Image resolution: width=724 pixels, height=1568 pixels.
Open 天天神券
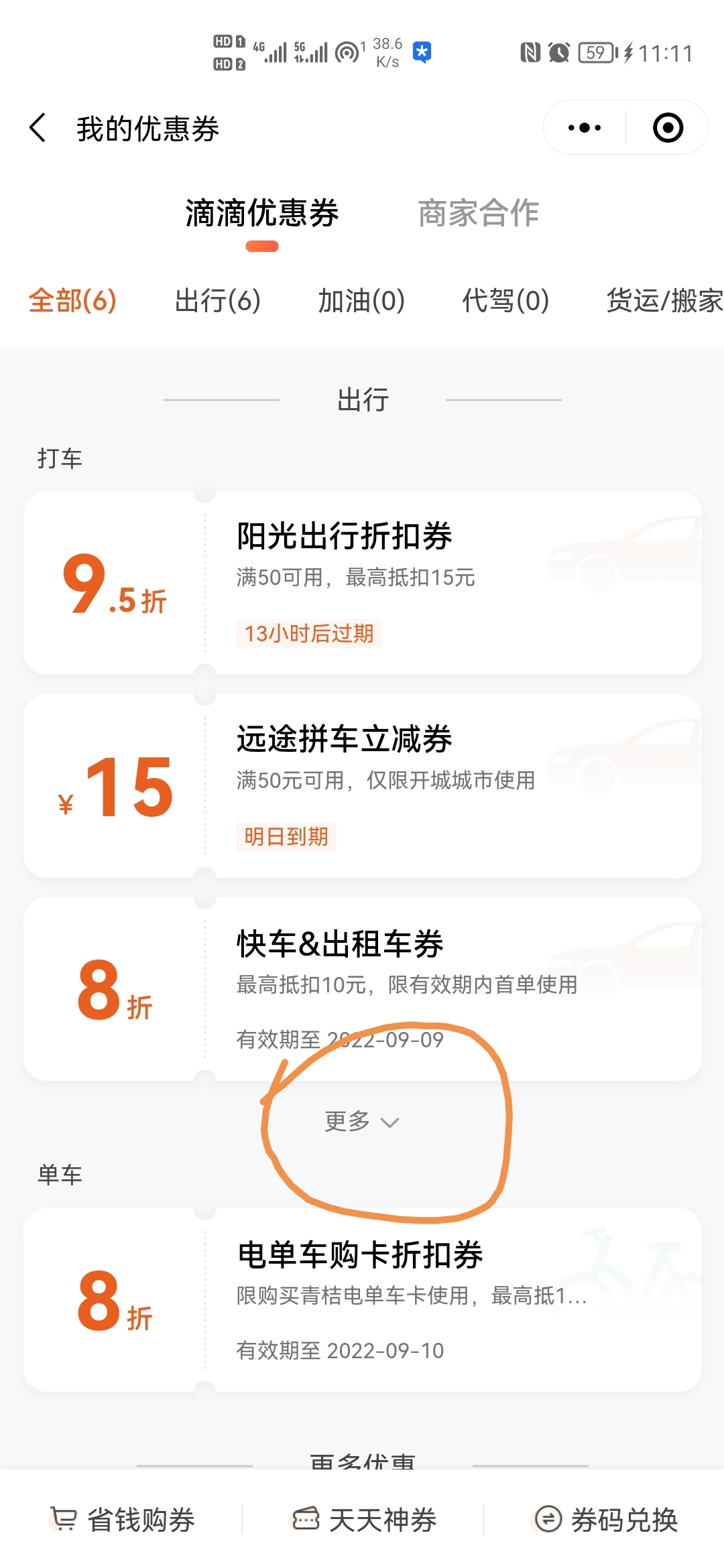(x=364, y=1520)
